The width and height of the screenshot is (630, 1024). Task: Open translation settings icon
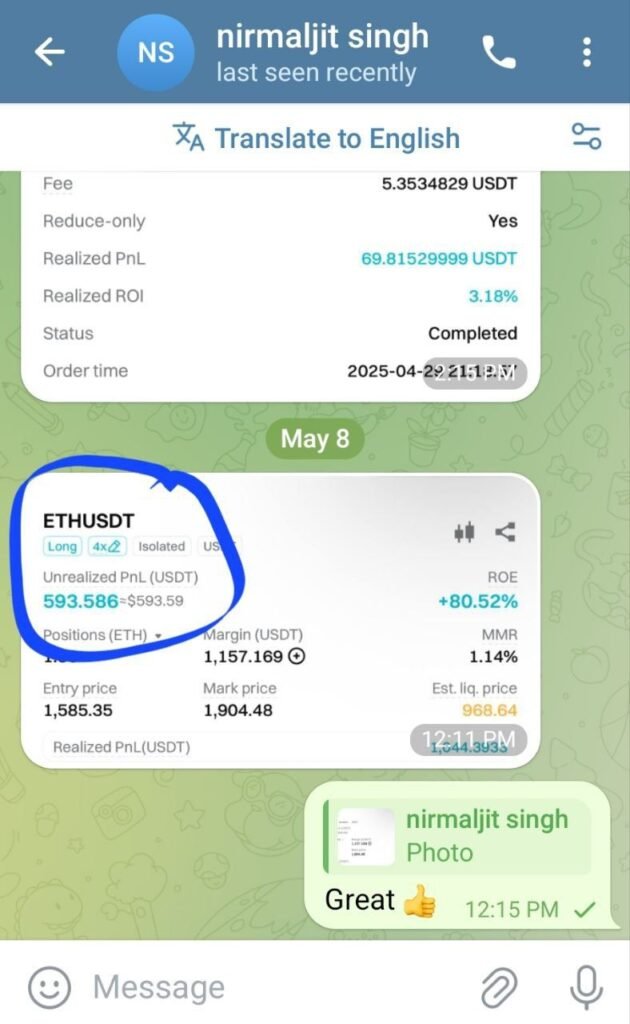[586, 137]
